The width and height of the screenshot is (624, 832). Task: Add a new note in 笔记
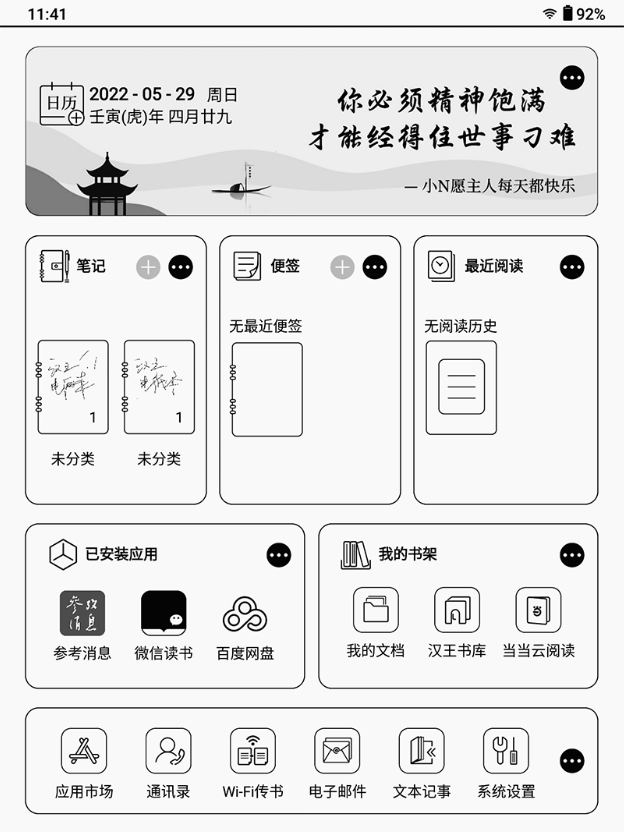tap(148, 267)
